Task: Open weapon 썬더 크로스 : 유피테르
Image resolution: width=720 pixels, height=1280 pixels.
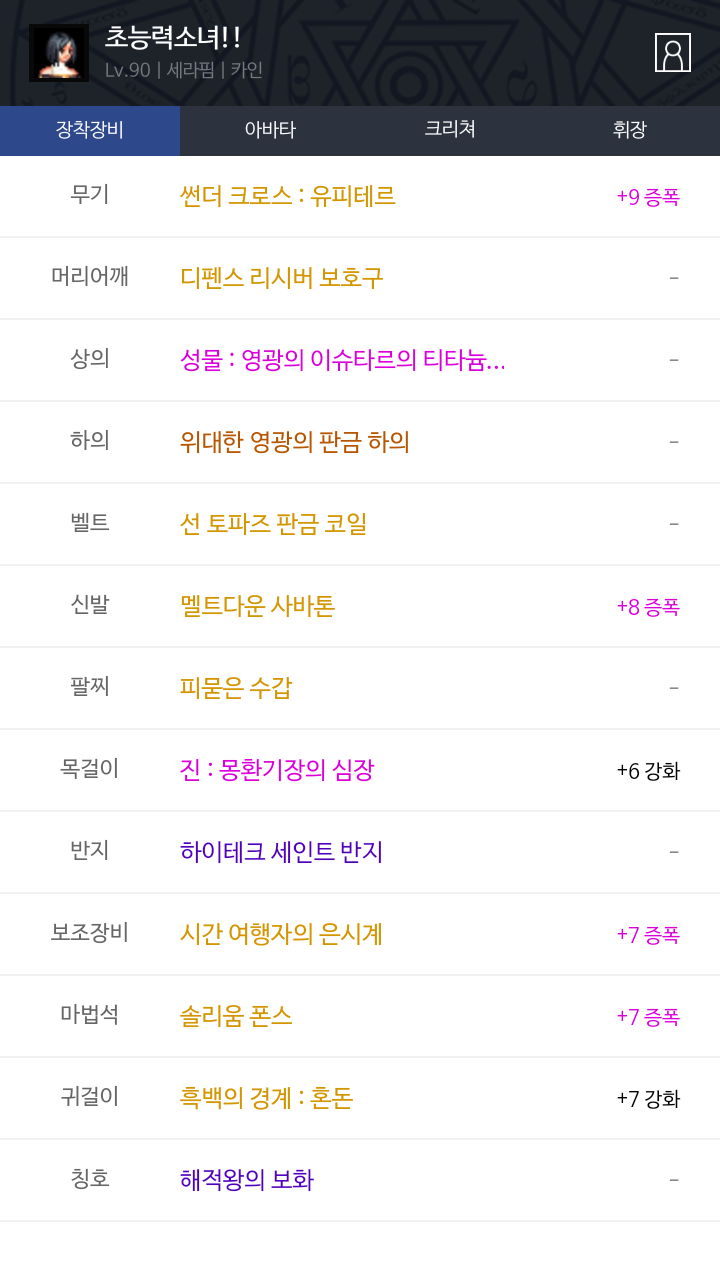Action: (x=288, y=196)
